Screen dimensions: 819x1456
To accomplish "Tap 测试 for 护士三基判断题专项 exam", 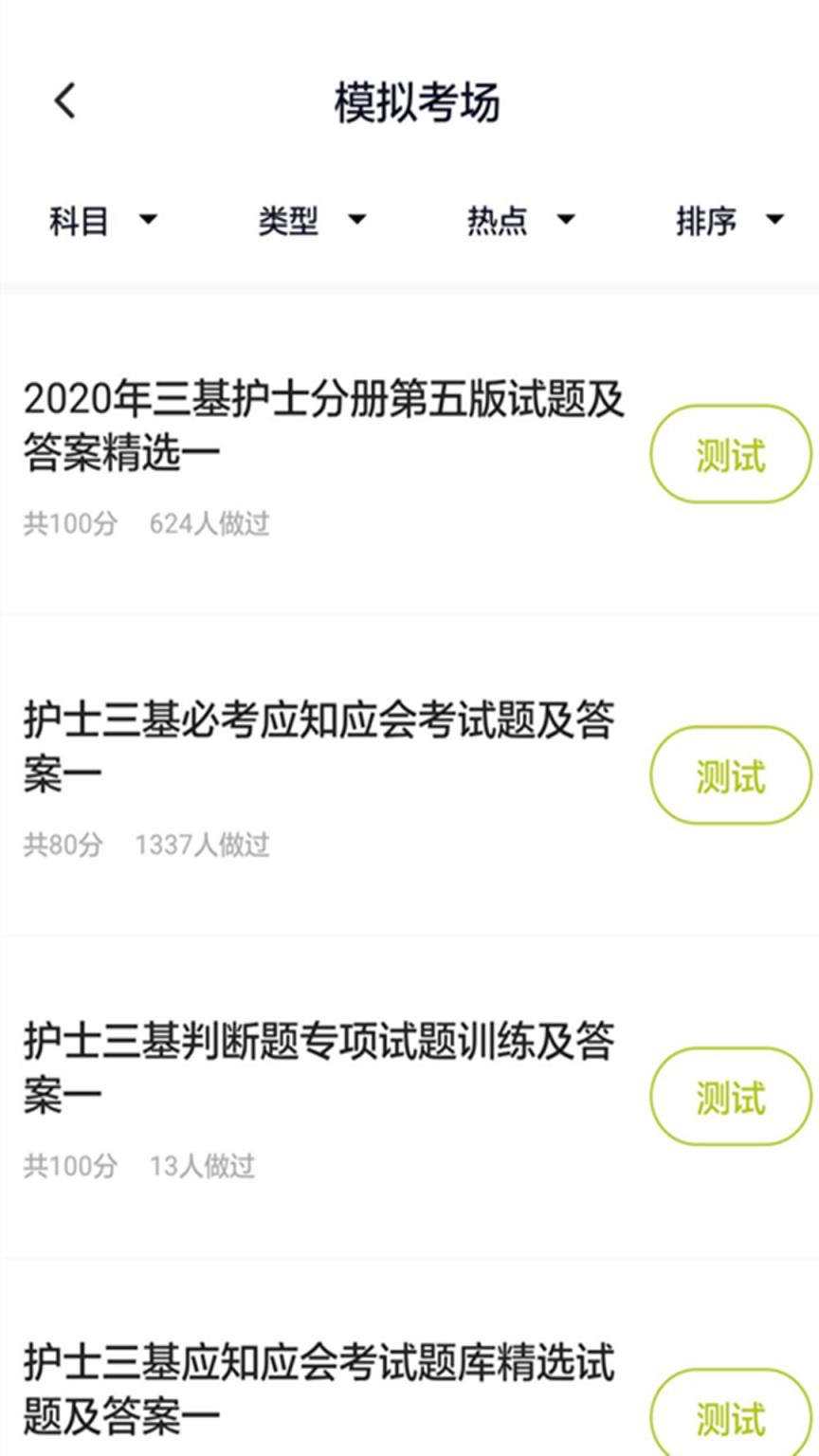I will (x=730, y=1097).
